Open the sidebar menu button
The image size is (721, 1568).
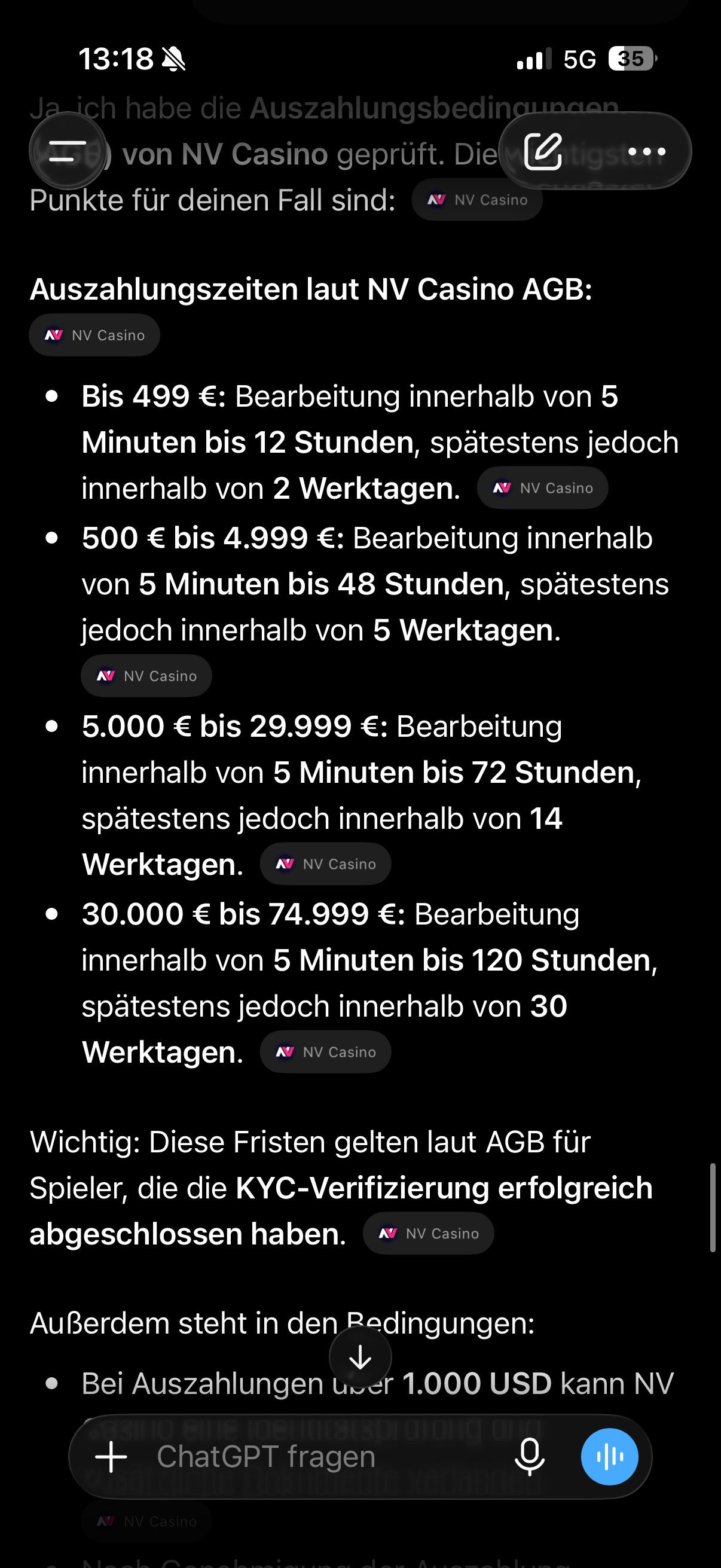pyautogui.click(x=68, y=151)
